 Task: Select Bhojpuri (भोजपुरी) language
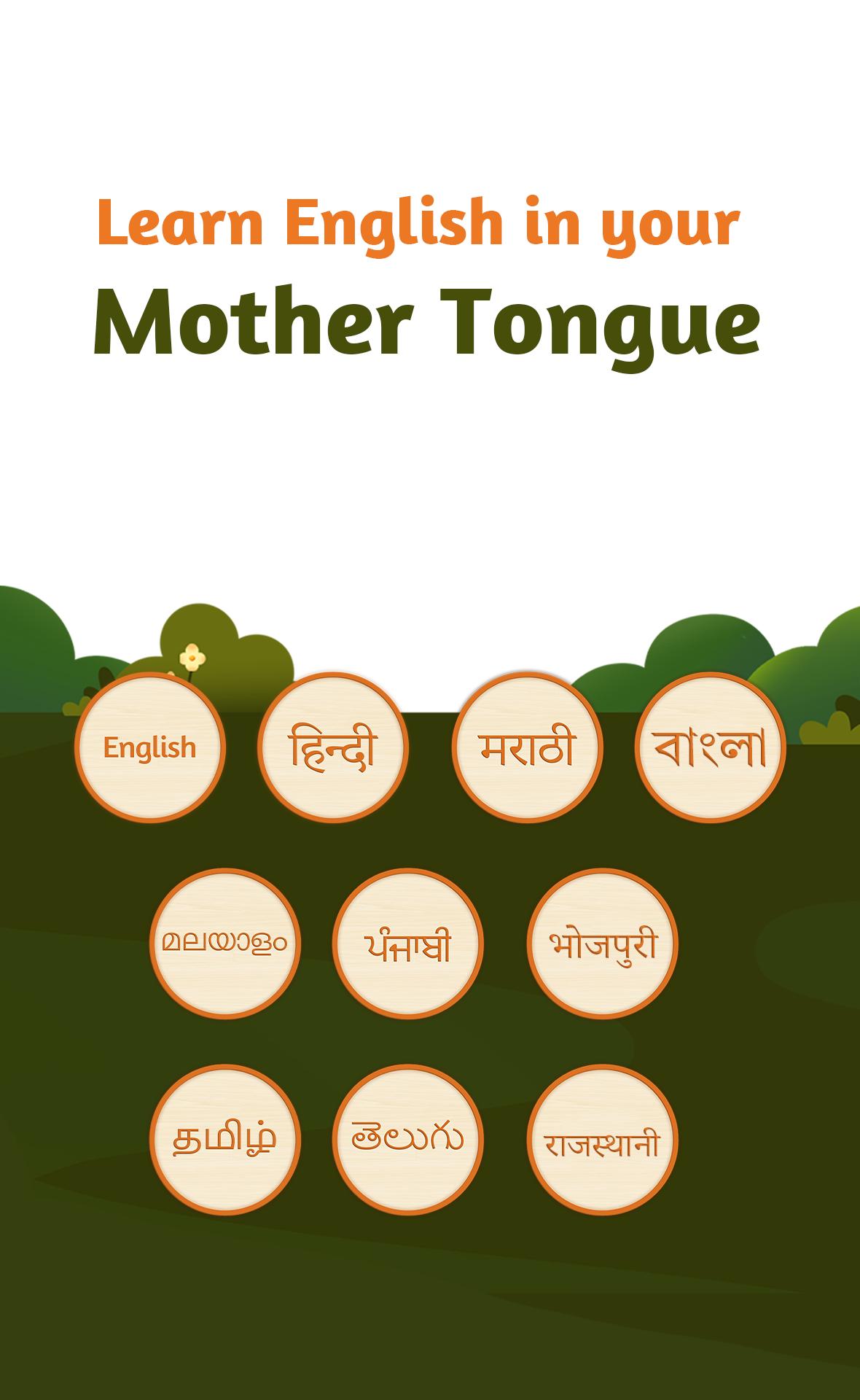(602, 944)
